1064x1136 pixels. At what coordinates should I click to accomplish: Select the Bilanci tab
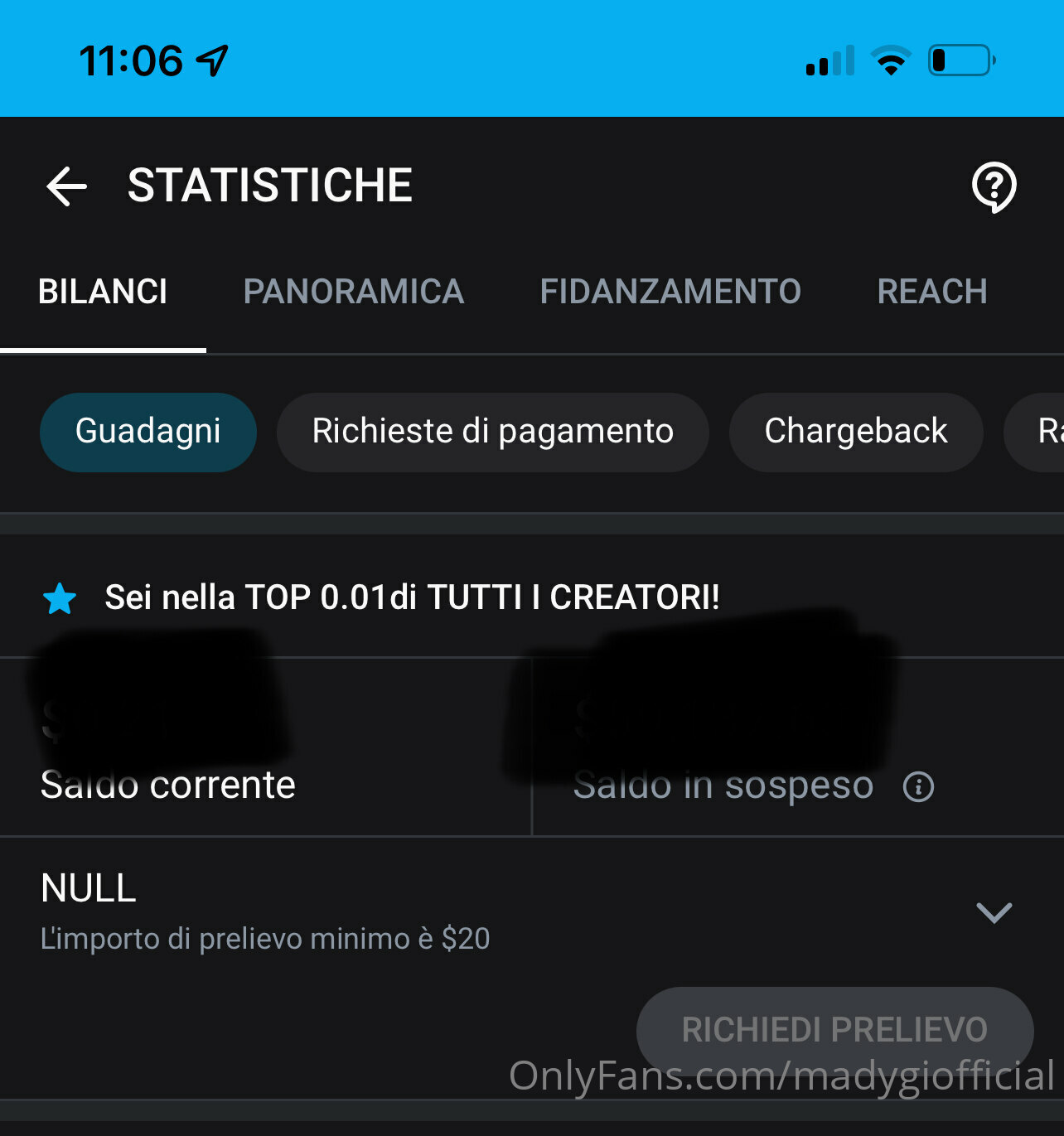click(103, 292)
